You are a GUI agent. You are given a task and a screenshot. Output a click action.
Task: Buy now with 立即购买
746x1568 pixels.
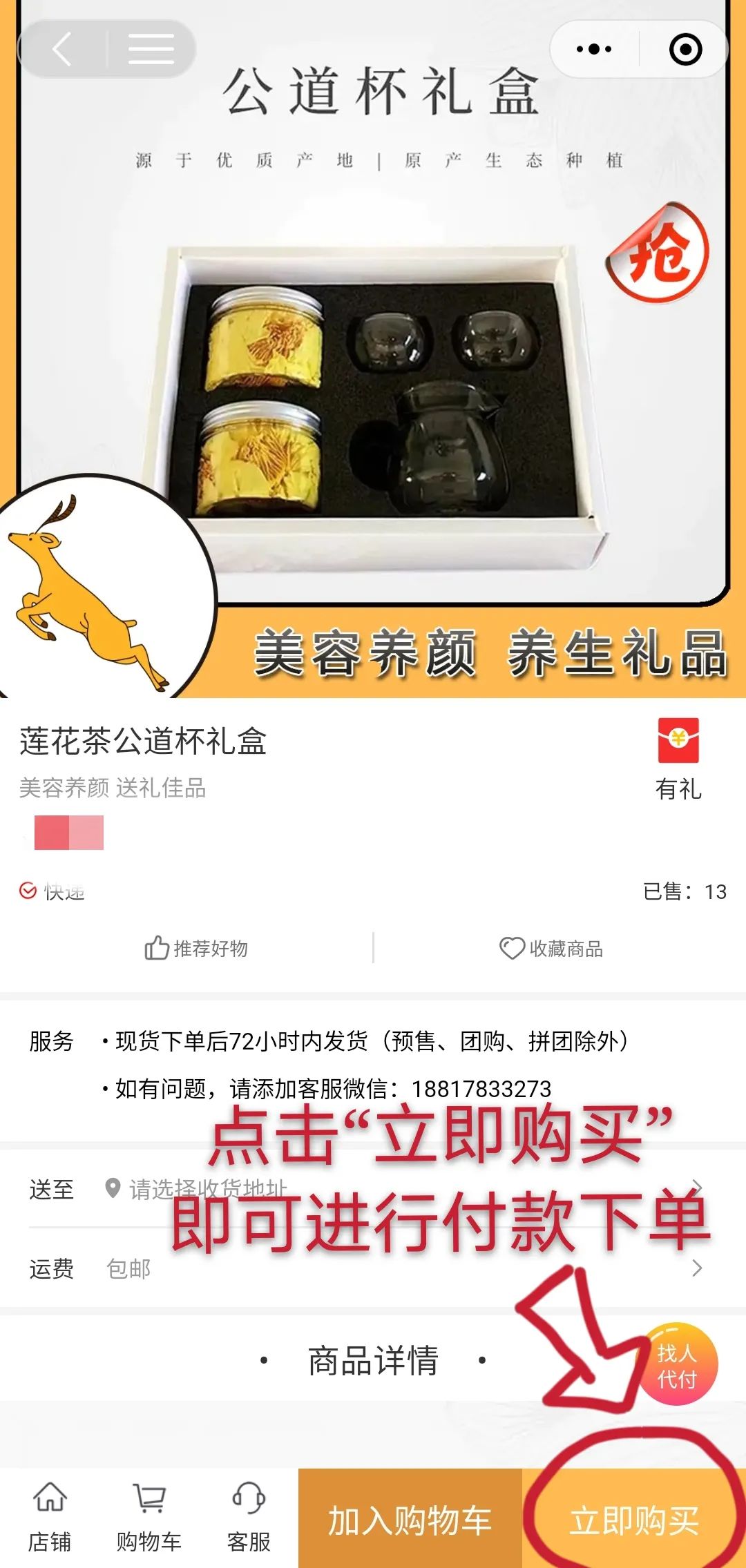click(x=633, y=1520)
